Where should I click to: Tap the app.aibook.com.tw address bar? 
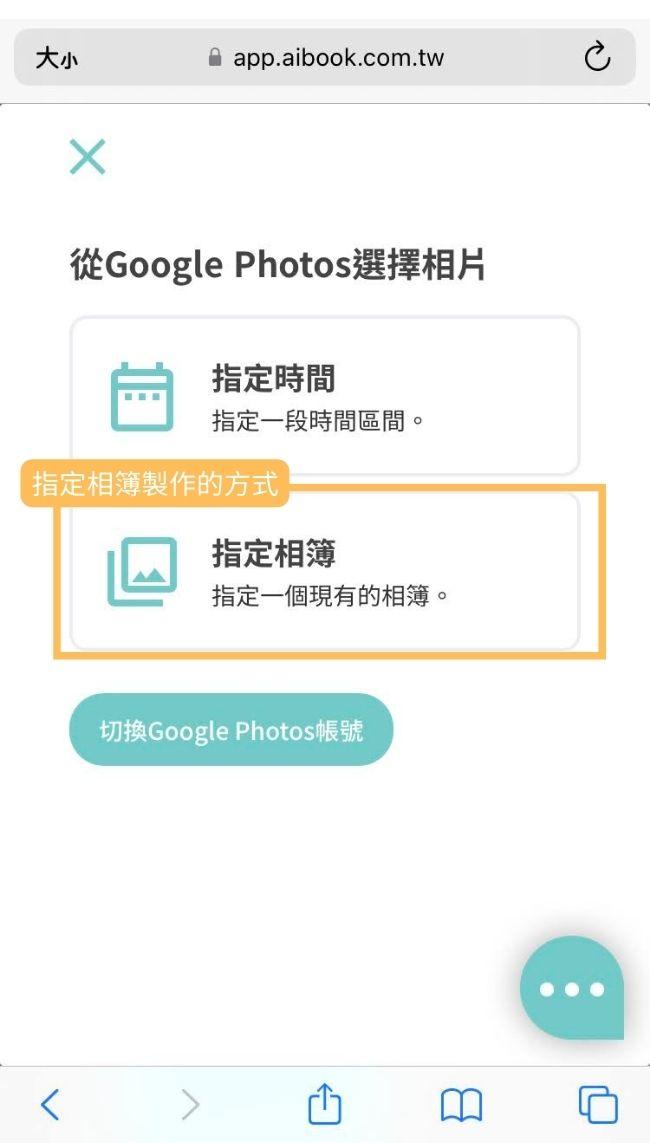coord(325,58)
